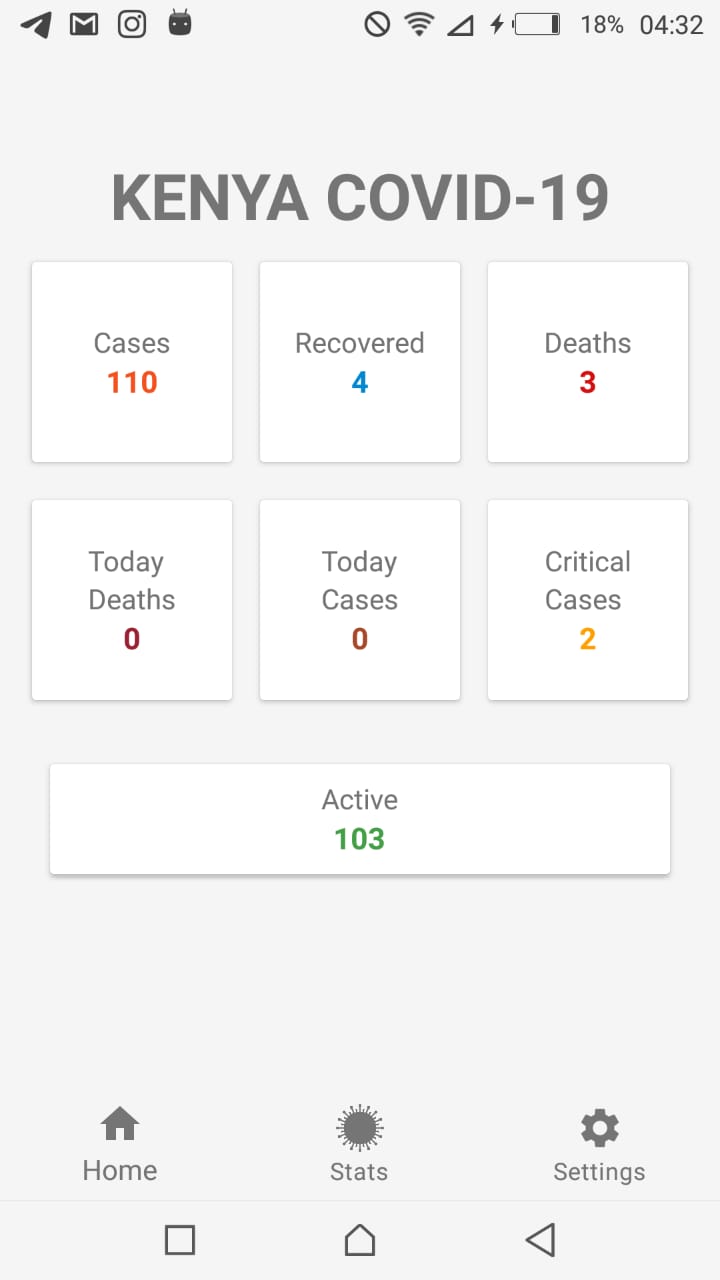Image resolution: width=720 pixels, height=1280 pixels.
Task: Open the Gmail notification icon
Action: point(84,24)
